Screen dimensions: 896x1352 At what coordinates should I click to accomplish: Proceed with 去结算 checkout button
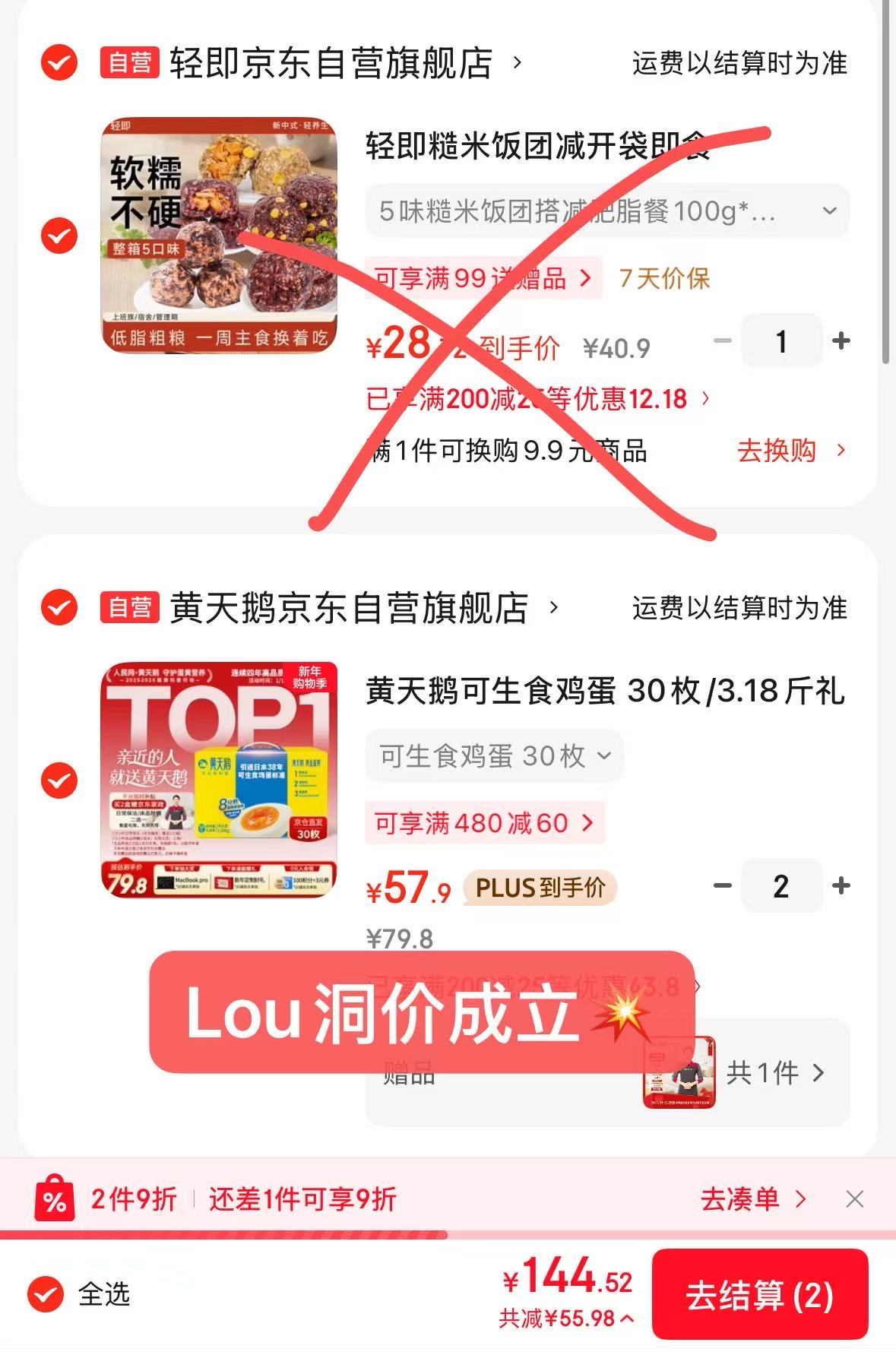tap(759, 1295)
